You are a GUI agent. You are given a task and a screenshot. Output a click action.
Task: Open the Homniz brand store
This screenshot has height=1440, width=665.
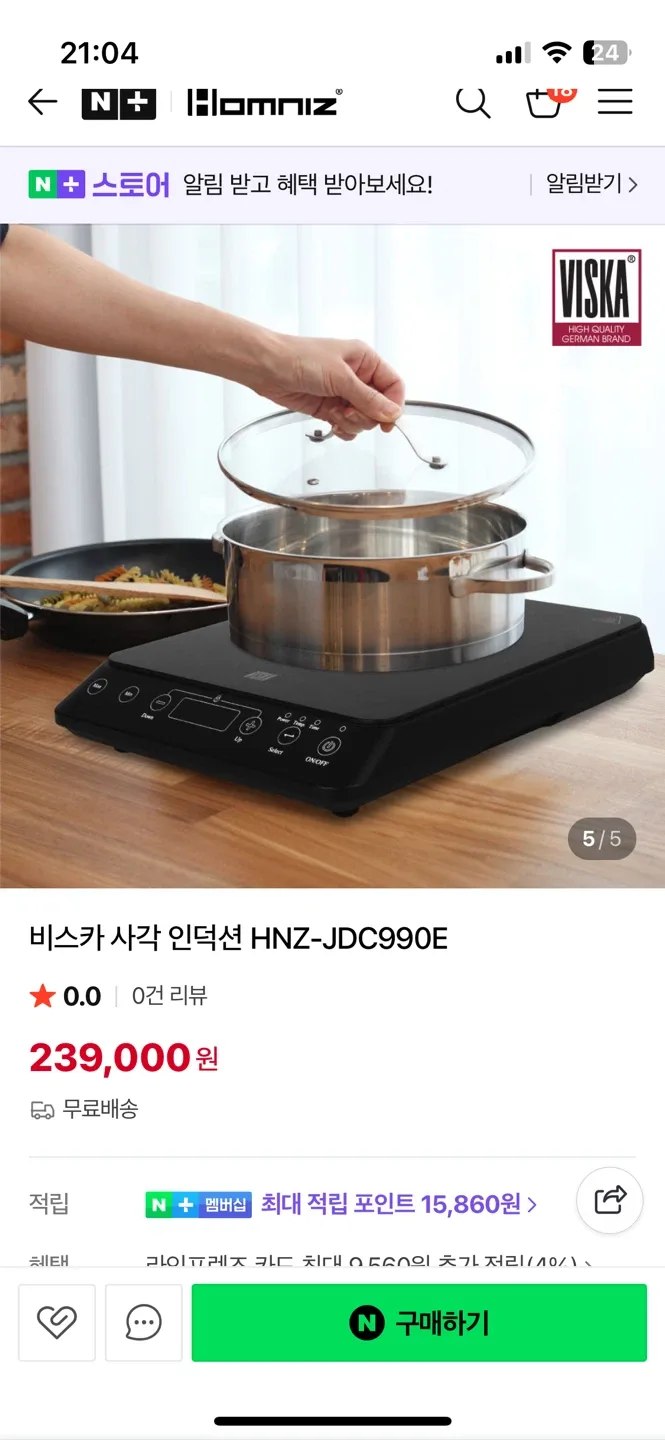click(264, 102)
